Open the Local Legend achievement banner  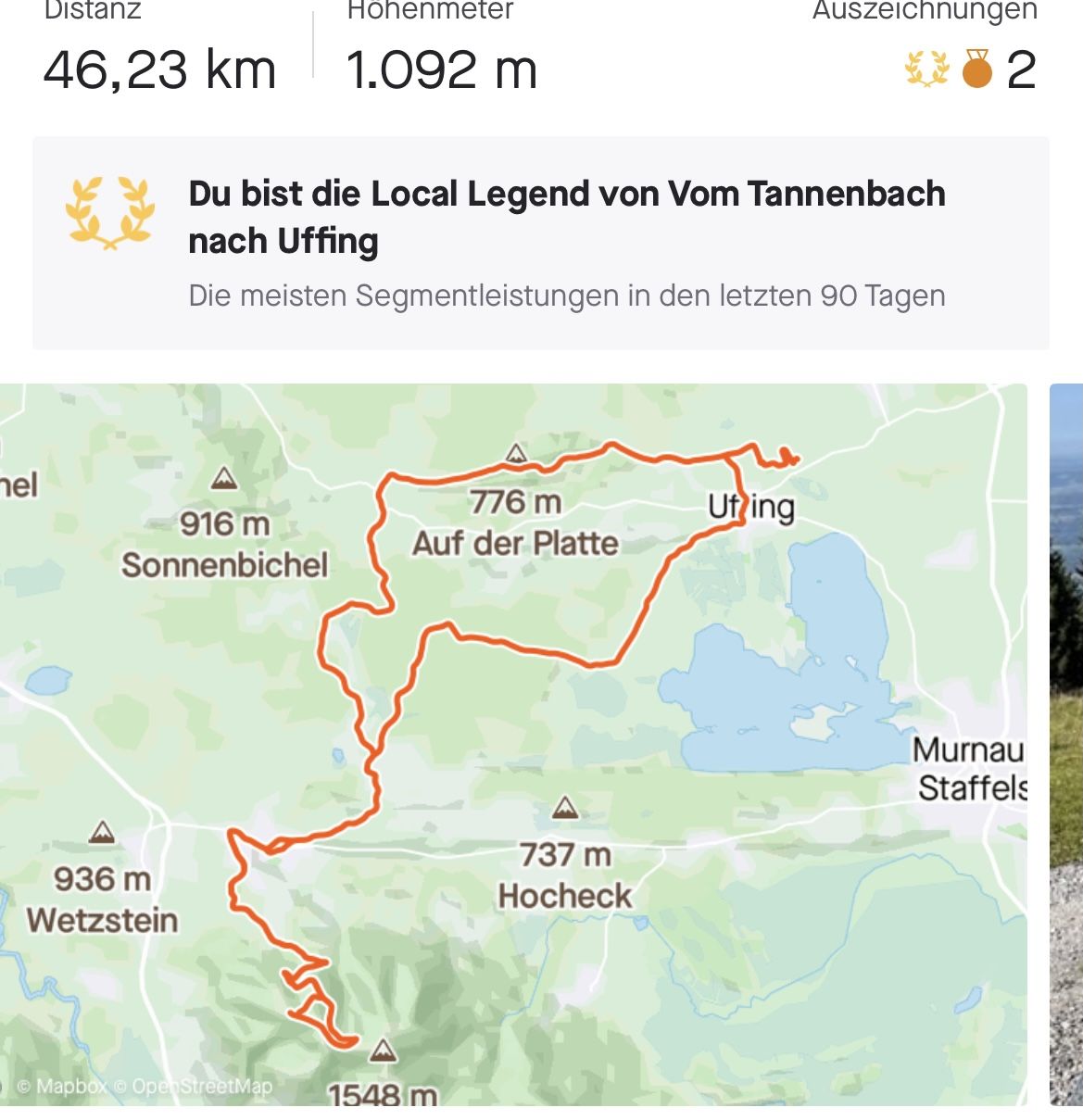(541, 244)
